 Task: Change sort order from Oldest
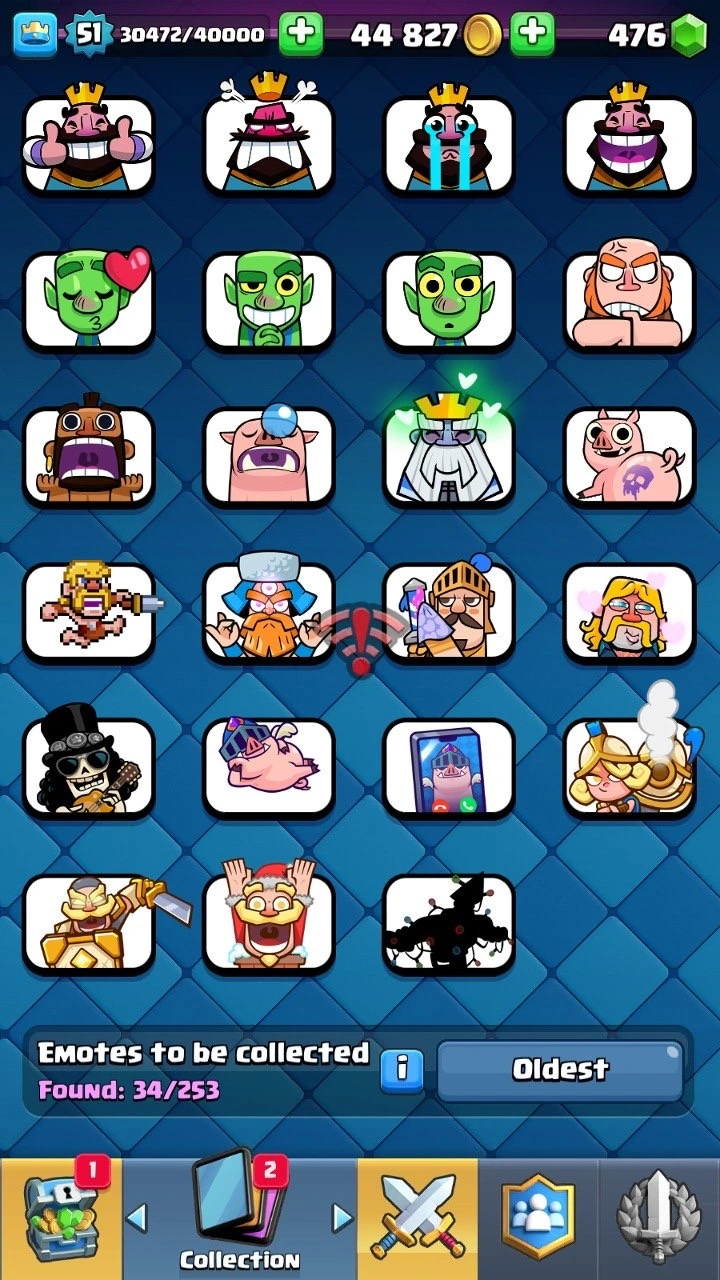click(x=560, y=1069)
